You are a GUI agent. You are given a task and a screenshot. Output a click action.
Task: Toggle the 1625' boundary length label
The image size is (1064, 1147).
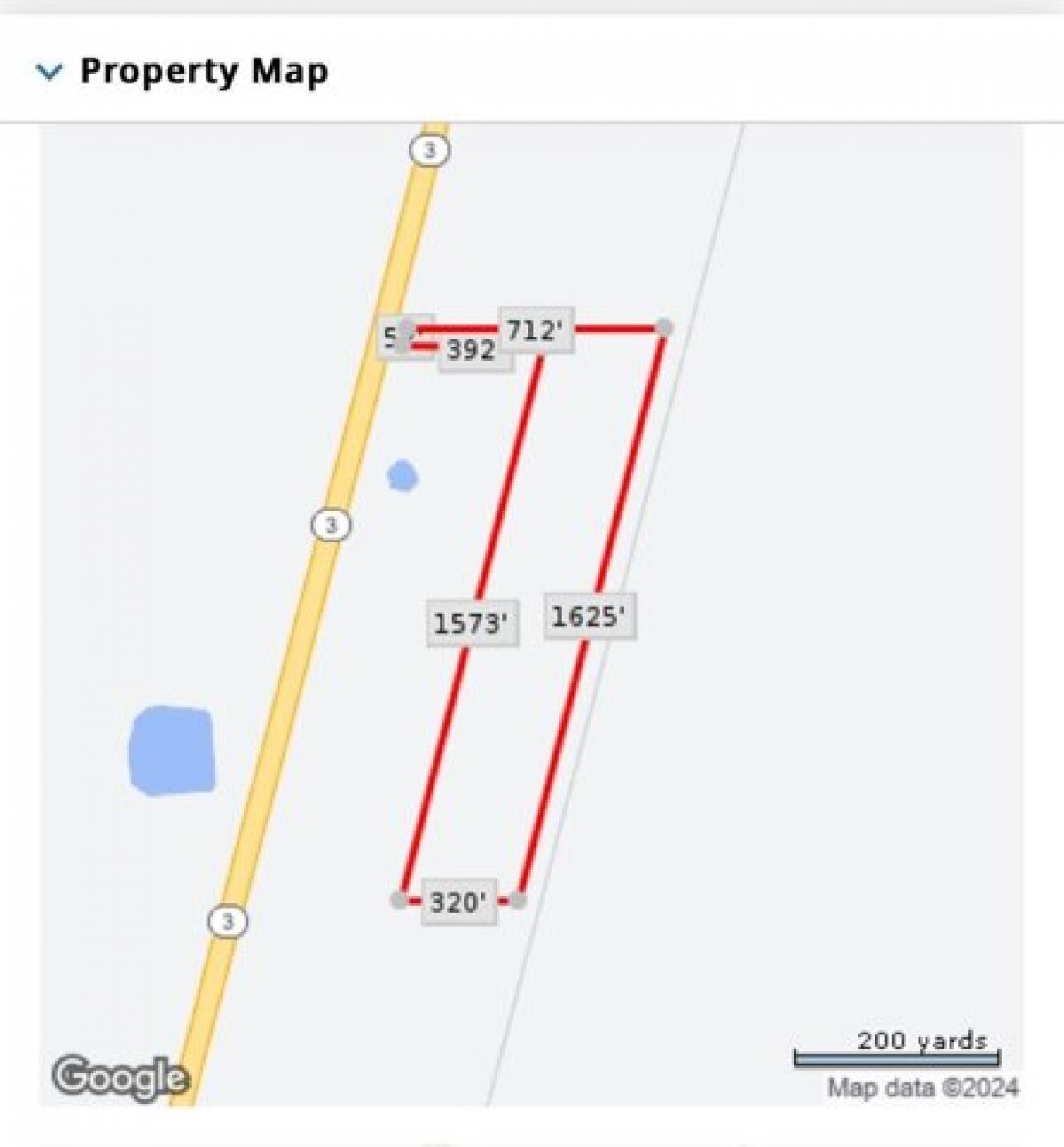[591, 616]
